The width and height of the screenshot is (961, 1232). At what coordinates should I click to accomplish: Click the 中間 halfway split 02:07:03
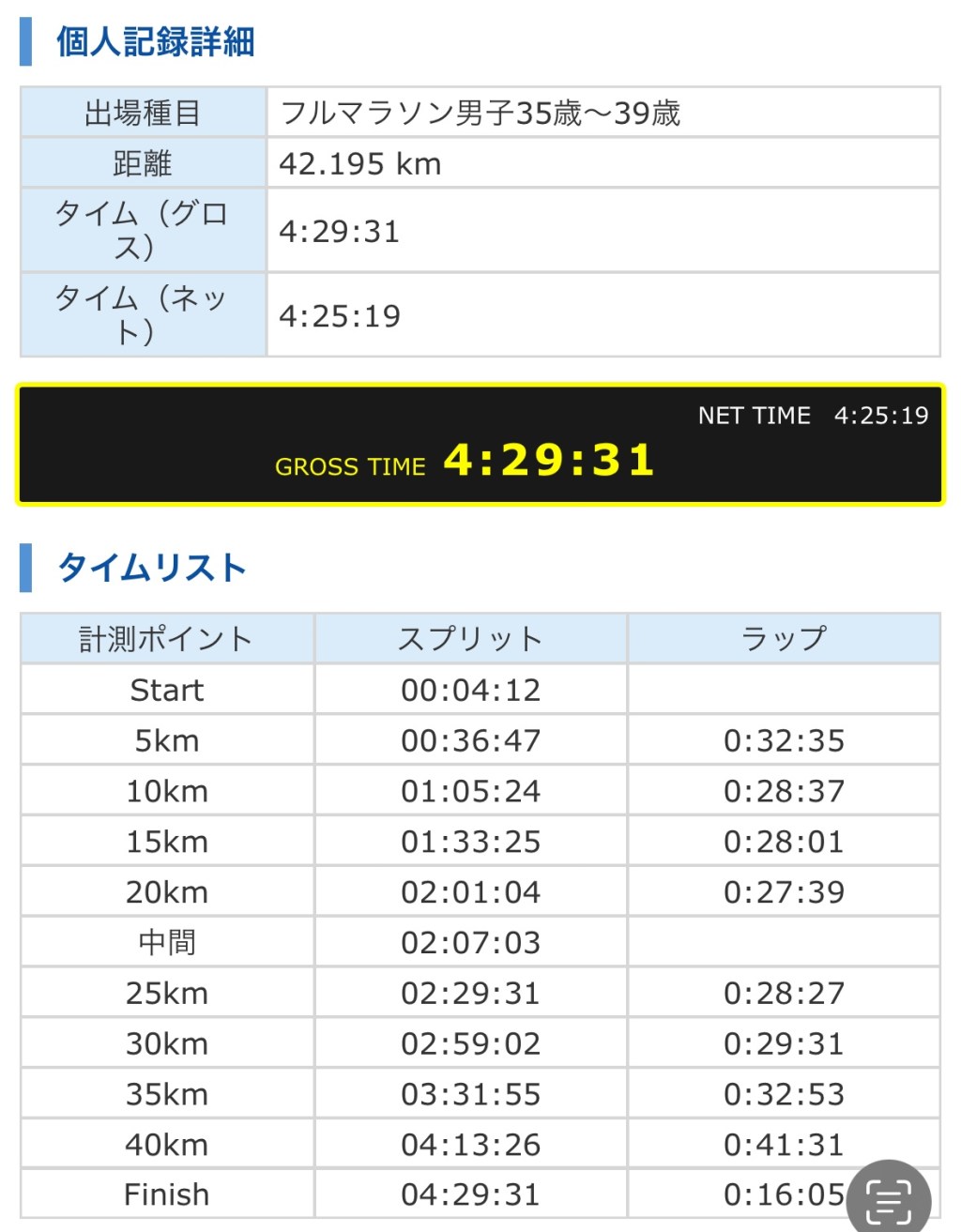[x=470, y=942]
